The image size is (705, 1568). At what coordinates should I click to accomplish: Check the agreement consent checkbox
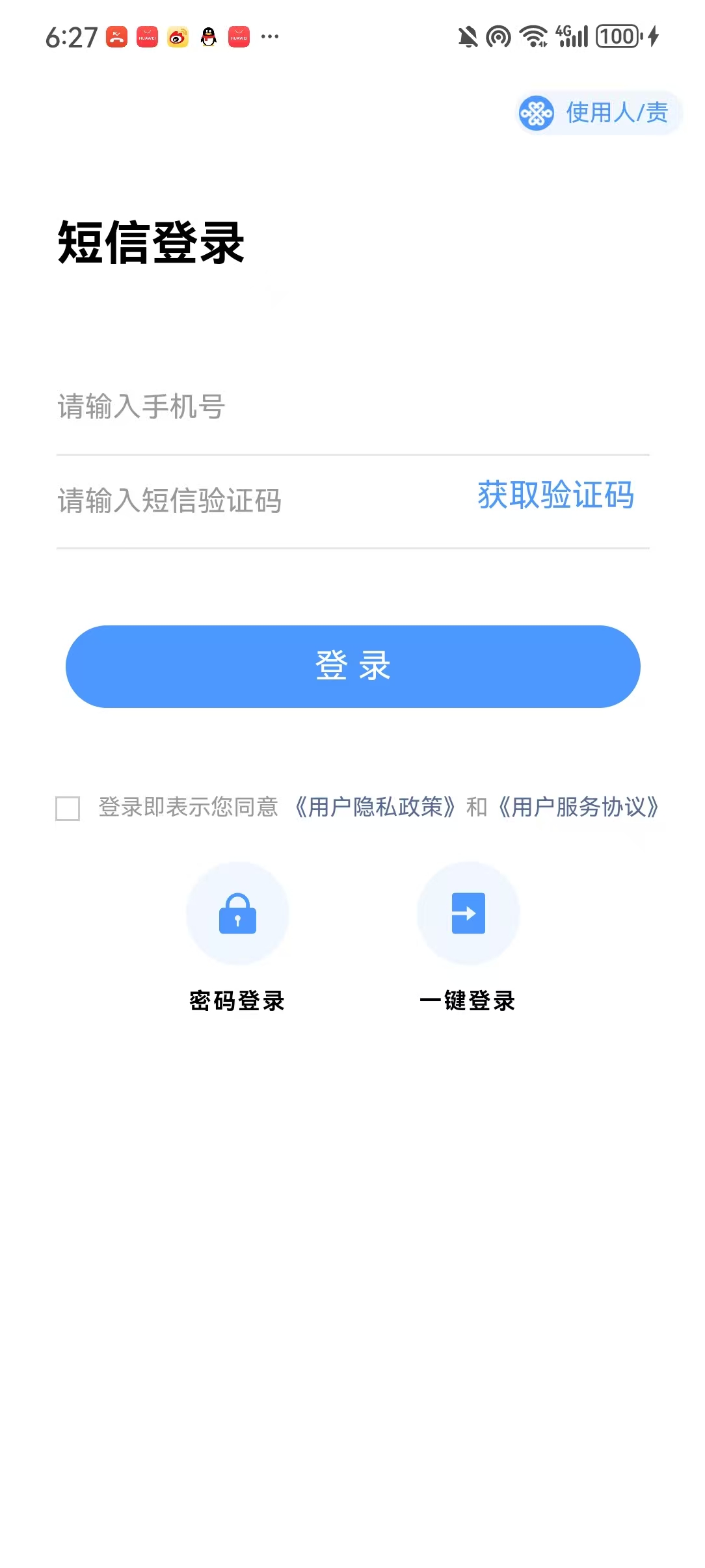[68, 808]
